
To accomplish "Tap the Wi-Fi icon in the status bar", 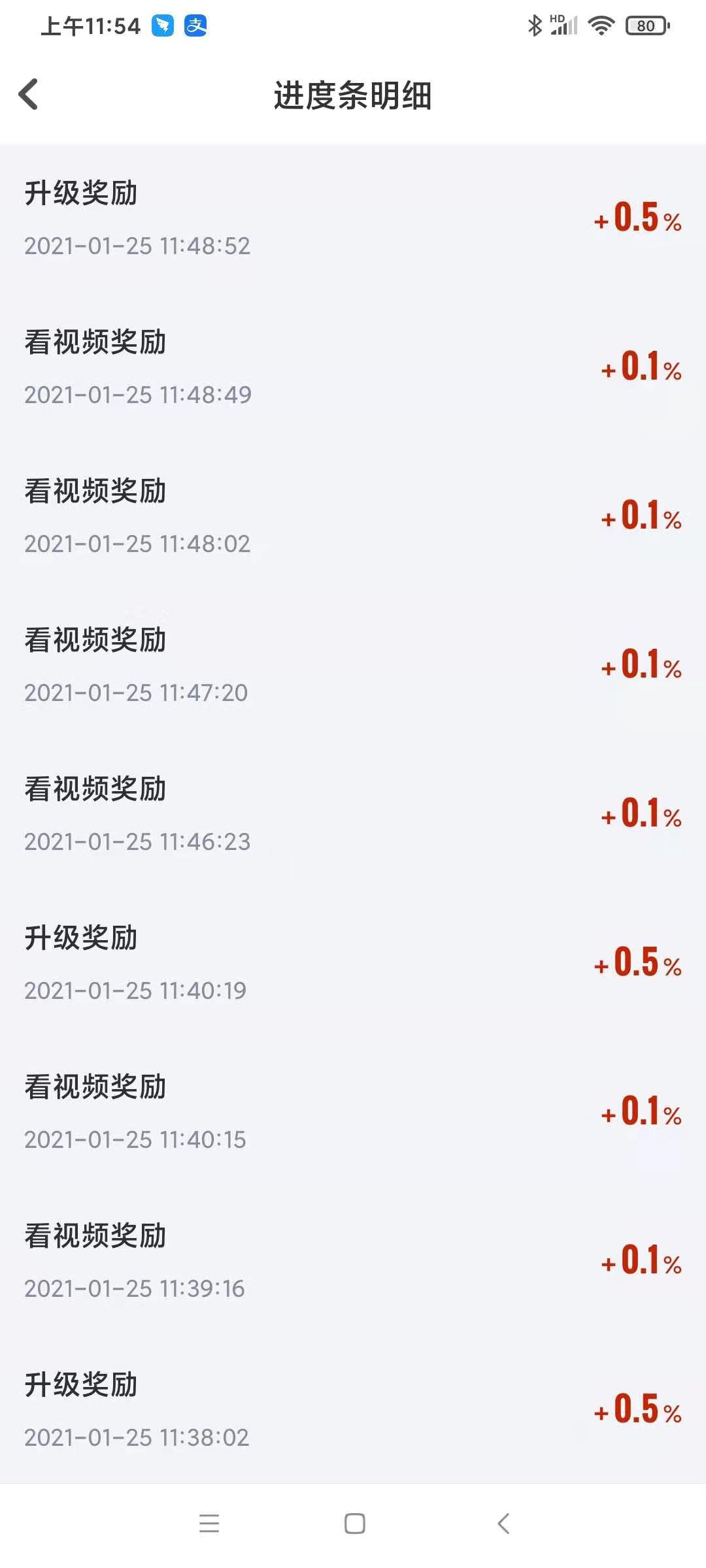I will (601, 25).
